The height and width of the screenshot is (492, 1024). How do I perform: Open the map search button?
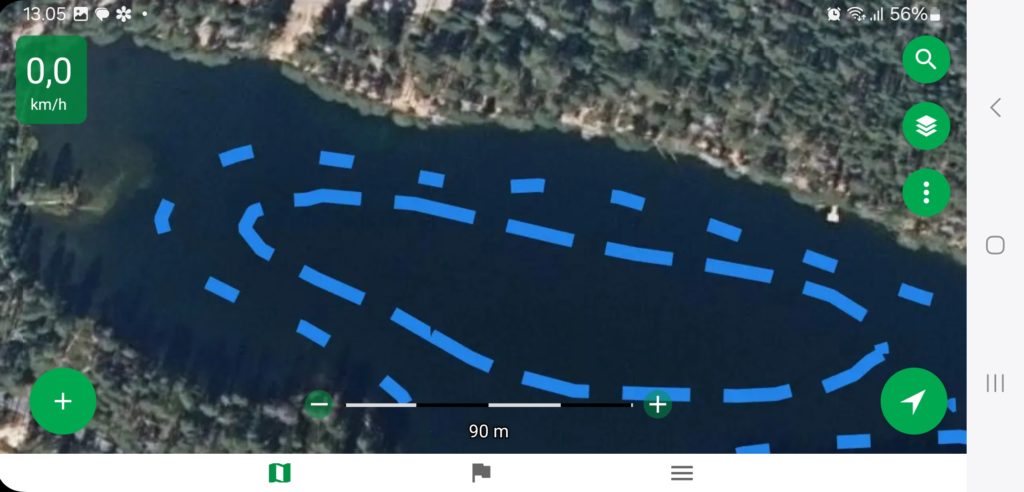click(926, 60)
